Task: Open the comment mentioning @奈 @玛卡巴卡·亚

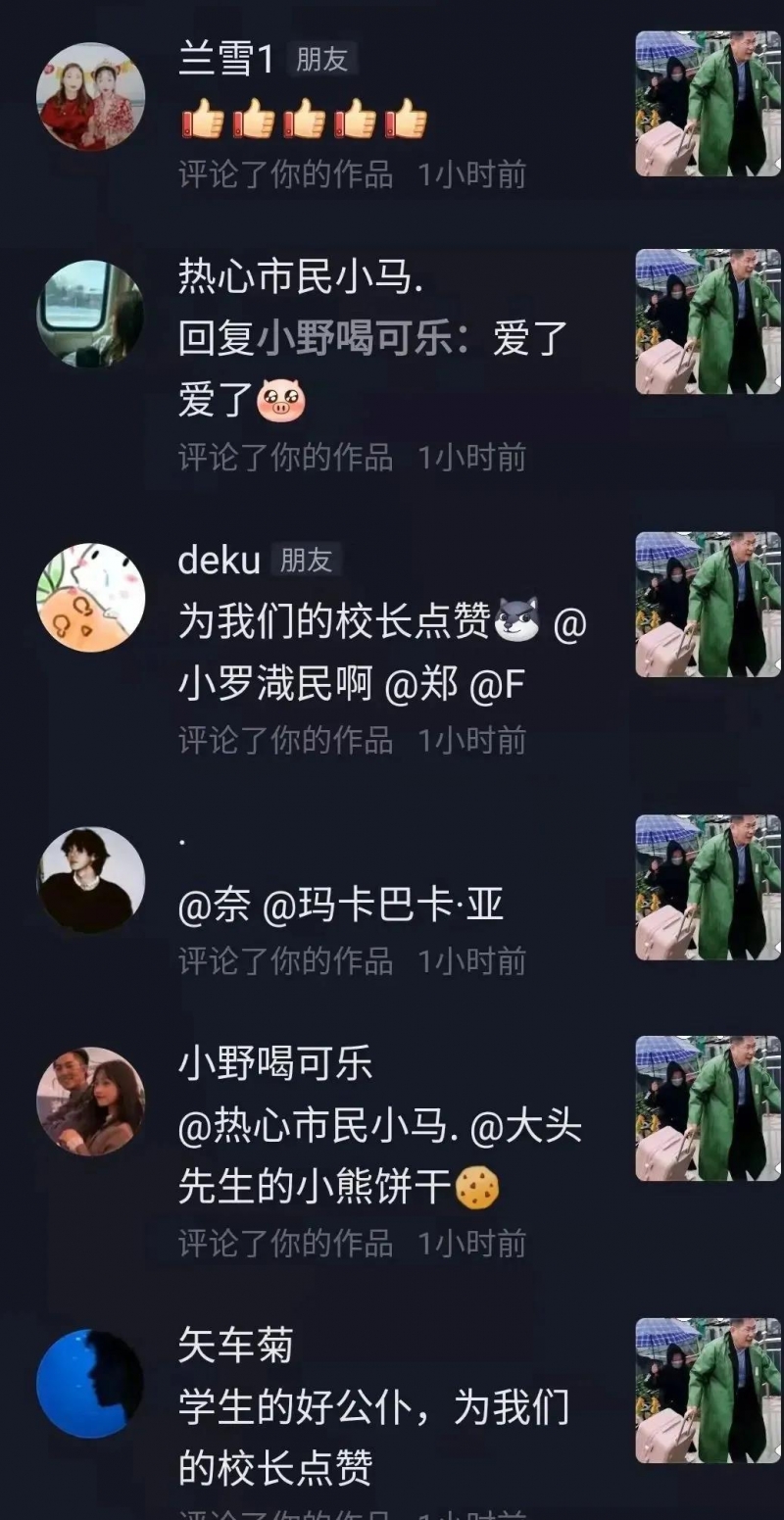Action: pyautogui.click(x=340, y=906)
